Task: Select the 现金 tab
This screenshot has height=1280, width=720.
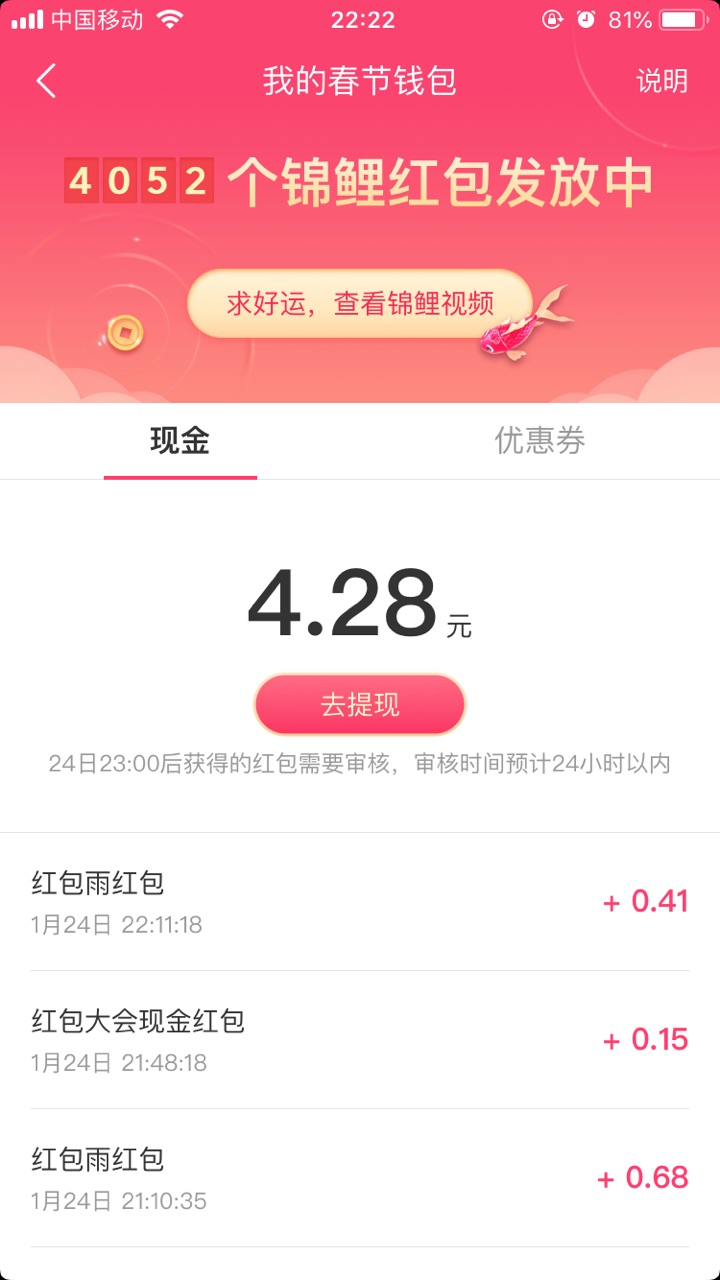Action: (180, 441)
